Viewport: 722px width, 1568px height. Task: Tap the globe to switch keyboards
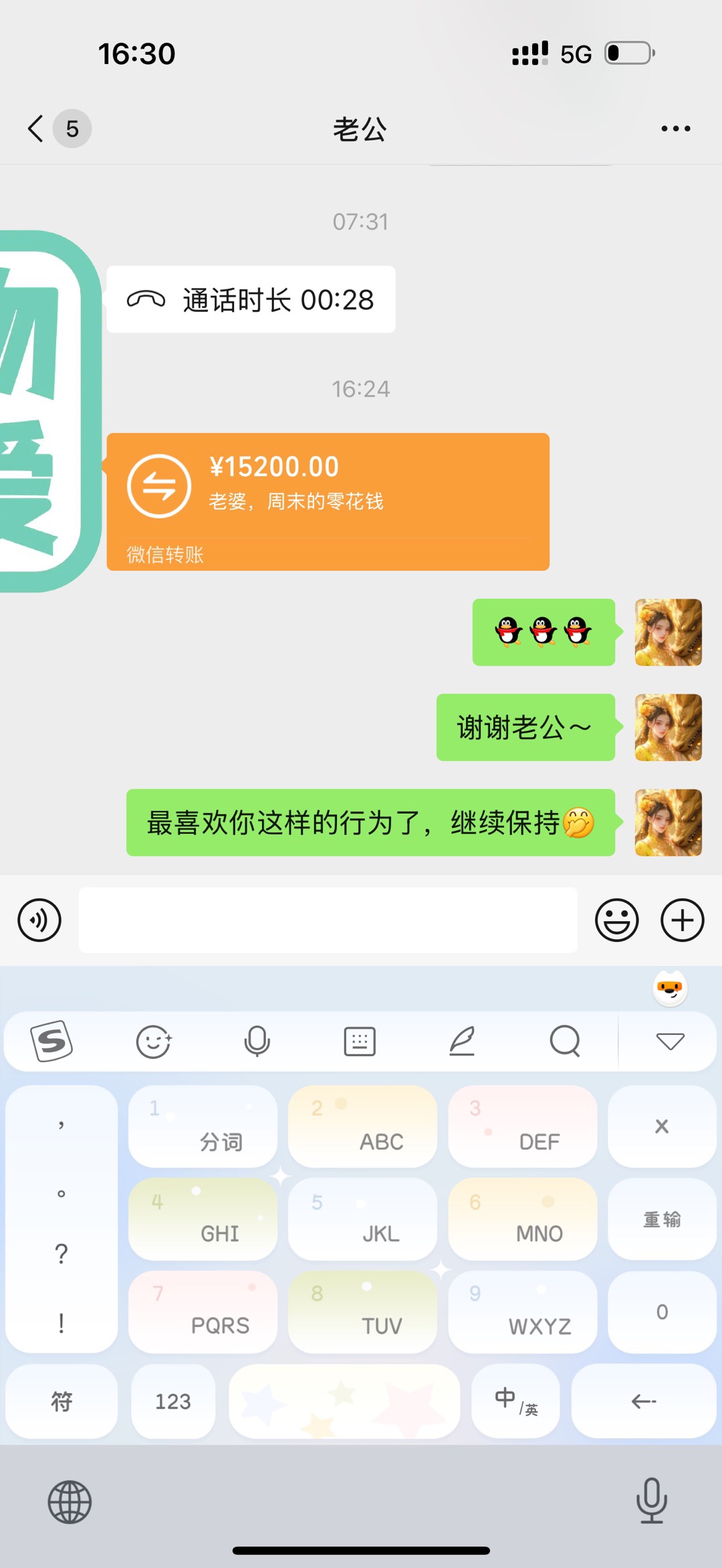70,1502
